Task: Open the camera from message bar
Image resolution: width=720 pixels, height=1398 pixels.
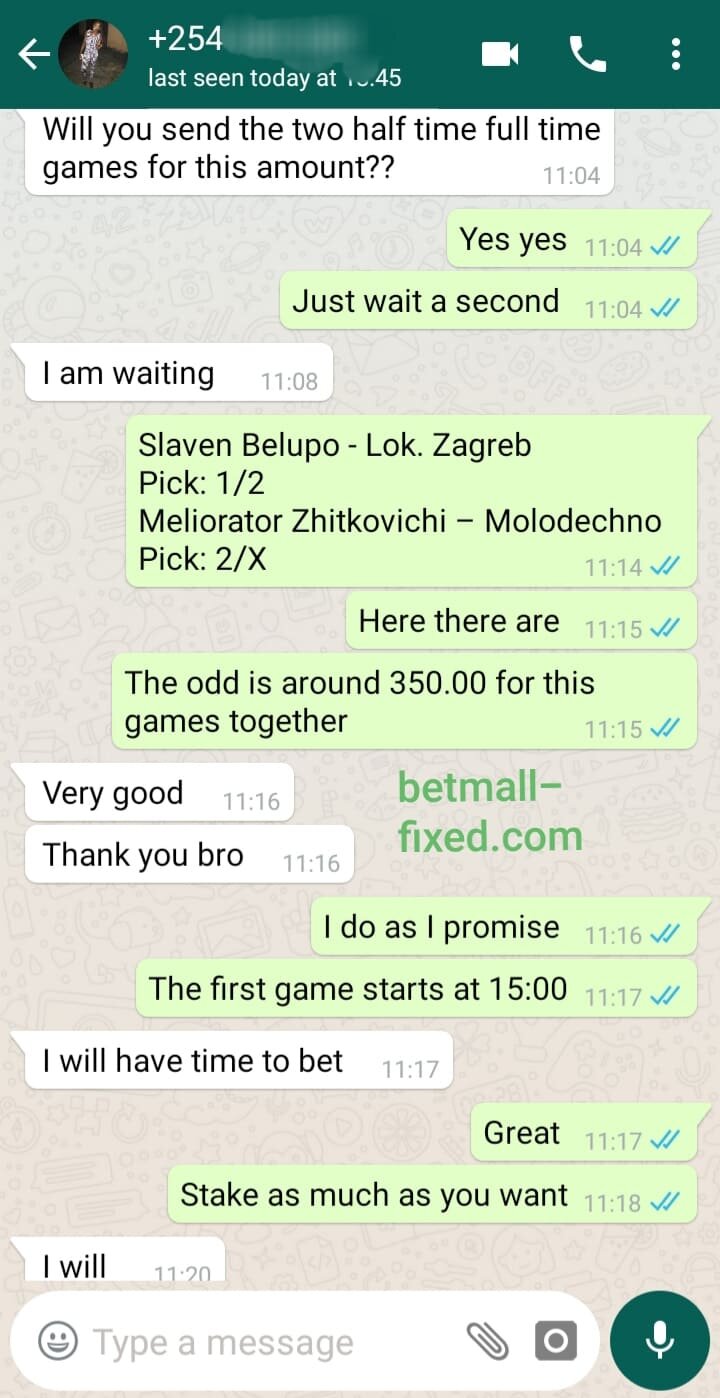Action: (555, 1341)
